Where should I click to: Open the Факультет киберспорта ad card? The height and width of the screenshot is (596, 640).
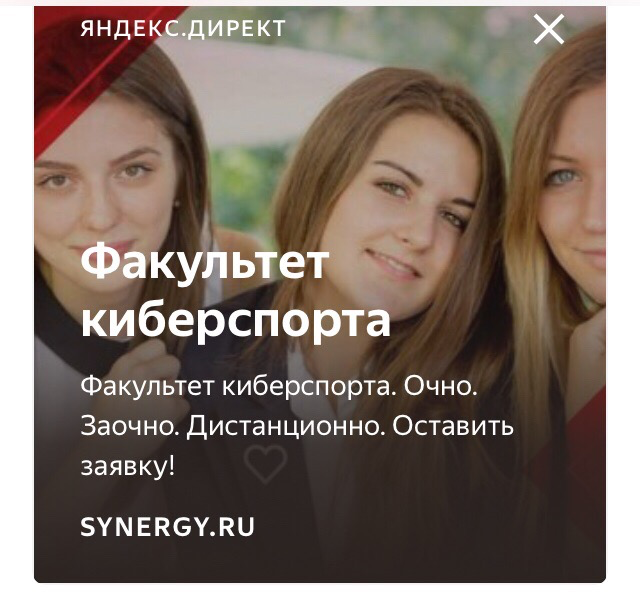(x=235, y=294)
